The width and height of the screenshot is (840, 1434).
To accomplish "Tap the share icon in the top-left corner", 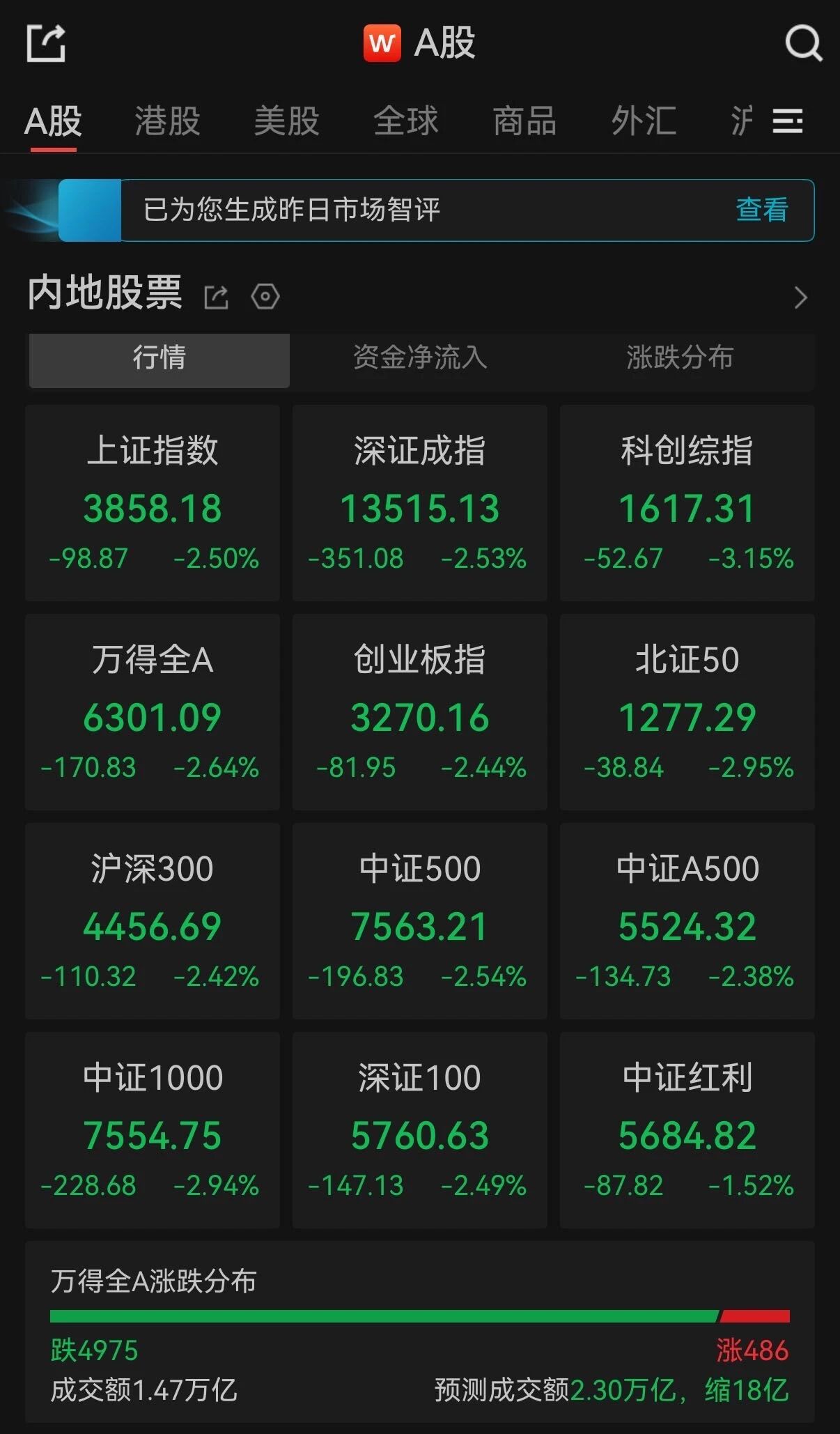I will (x=47, y=43).
